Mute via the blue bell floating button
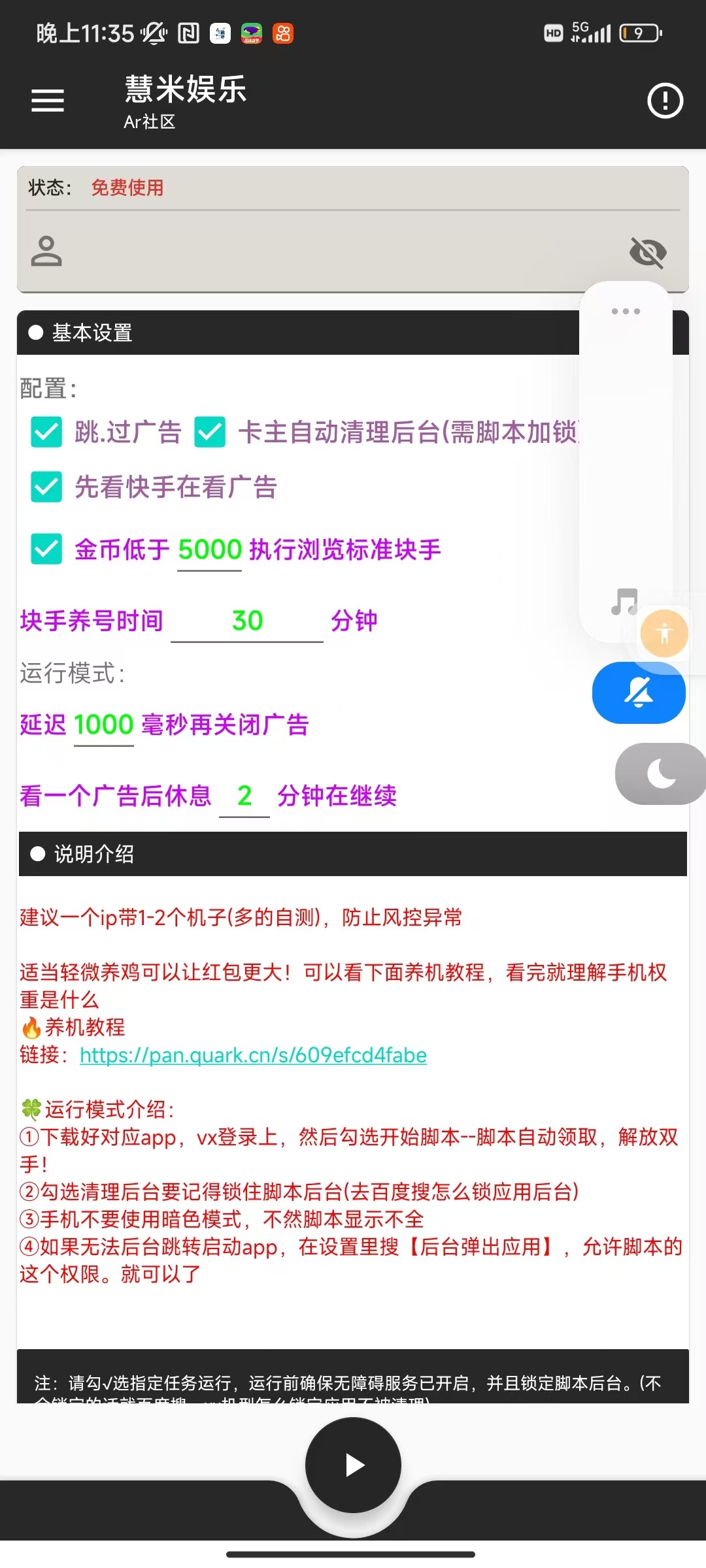This screenshot has width=706, height=1568. pos(639,693)
